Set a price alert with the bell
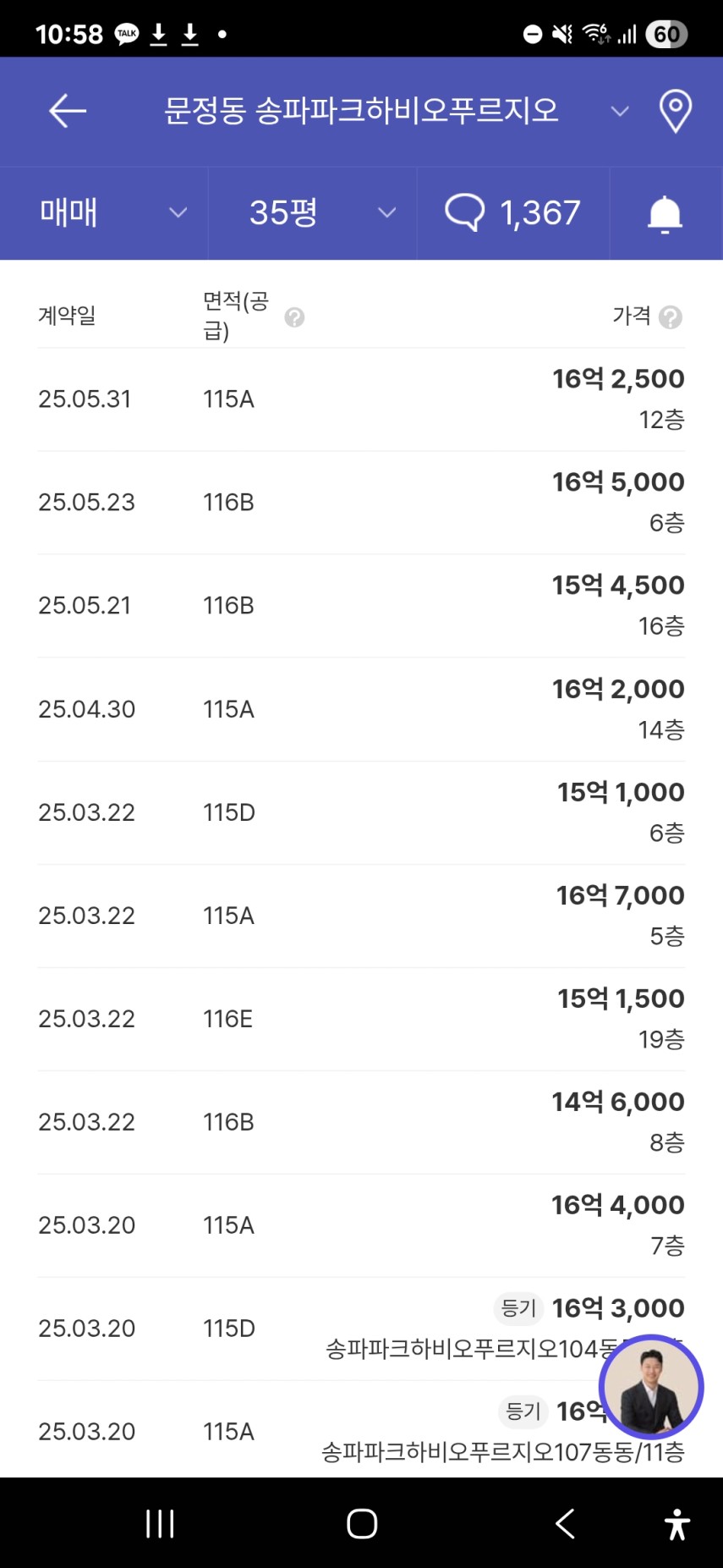Screen dimensions: 723x1568 (x=665, y=213)
